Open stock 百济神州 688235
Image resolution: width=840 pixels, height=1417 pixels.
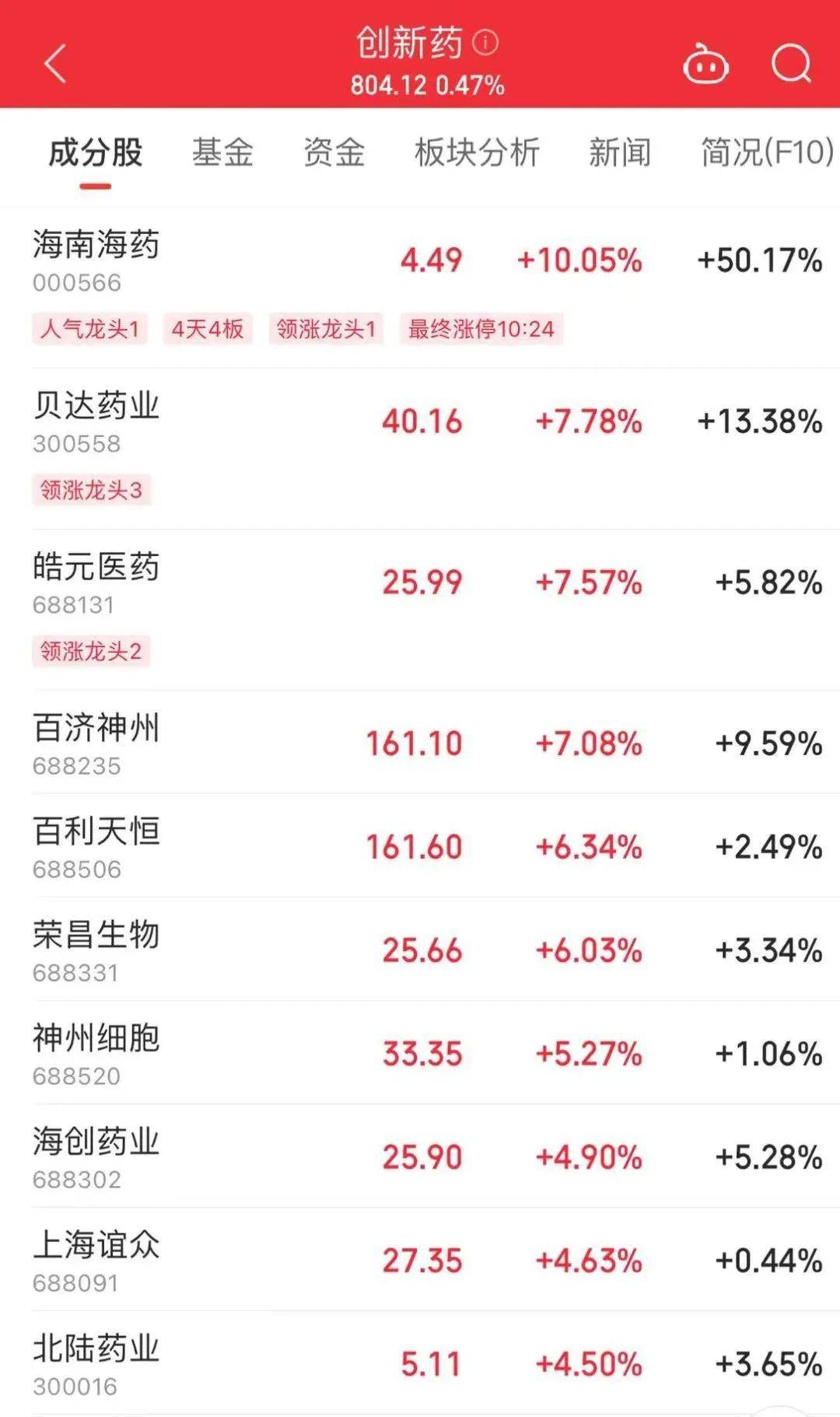[96, 743]
